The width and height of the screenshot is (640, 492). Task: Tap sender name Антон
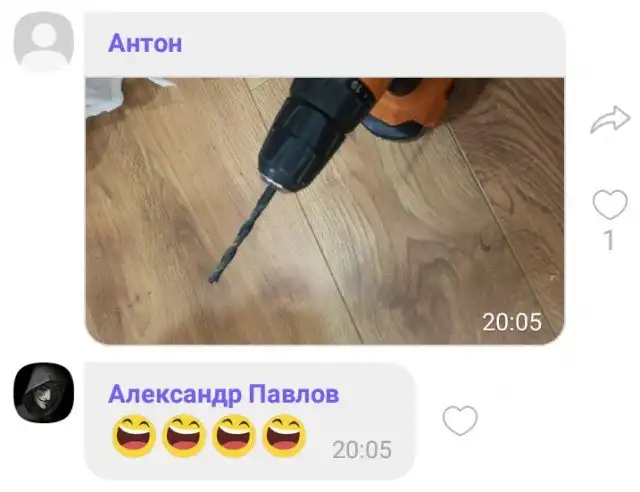[145, 43]
